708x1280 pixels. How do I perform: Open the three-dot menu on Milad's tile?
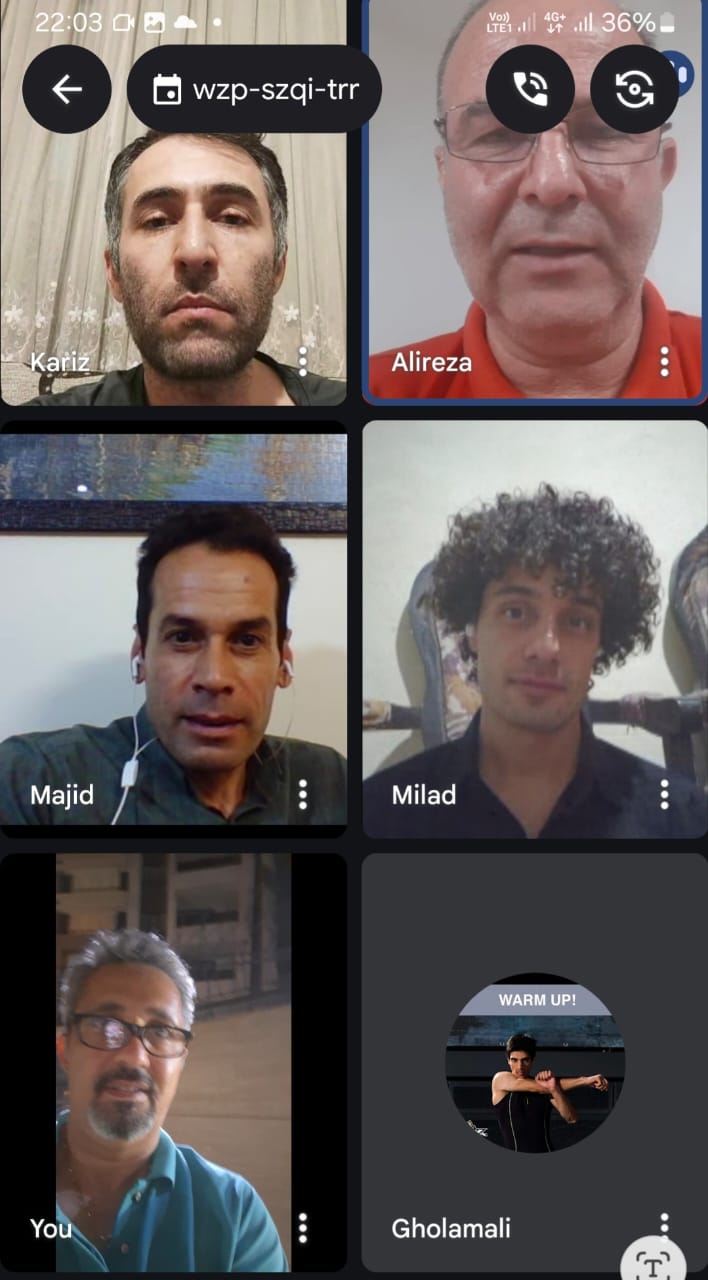(664, 794)
